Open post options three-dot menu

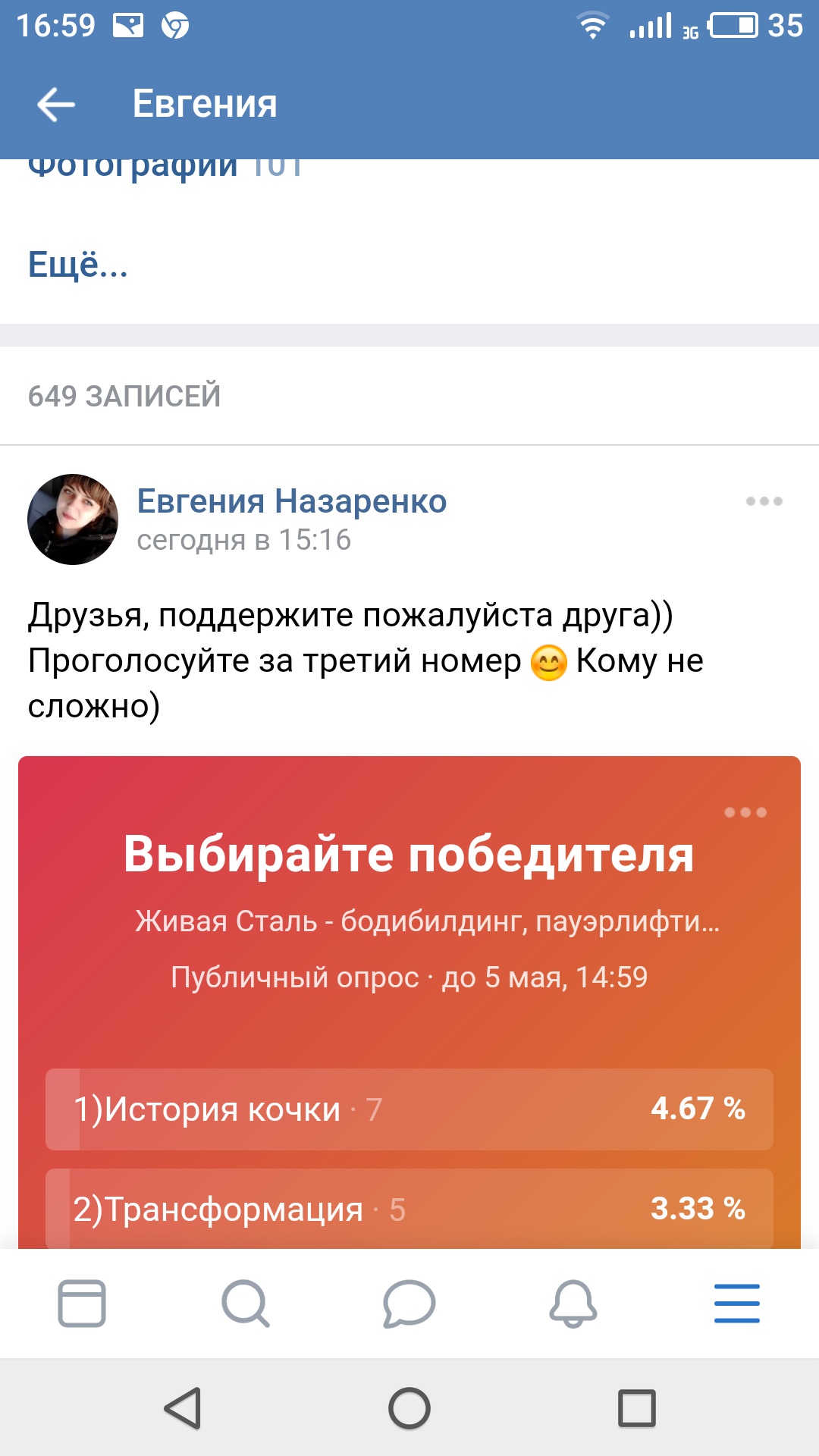click(764, 501)
